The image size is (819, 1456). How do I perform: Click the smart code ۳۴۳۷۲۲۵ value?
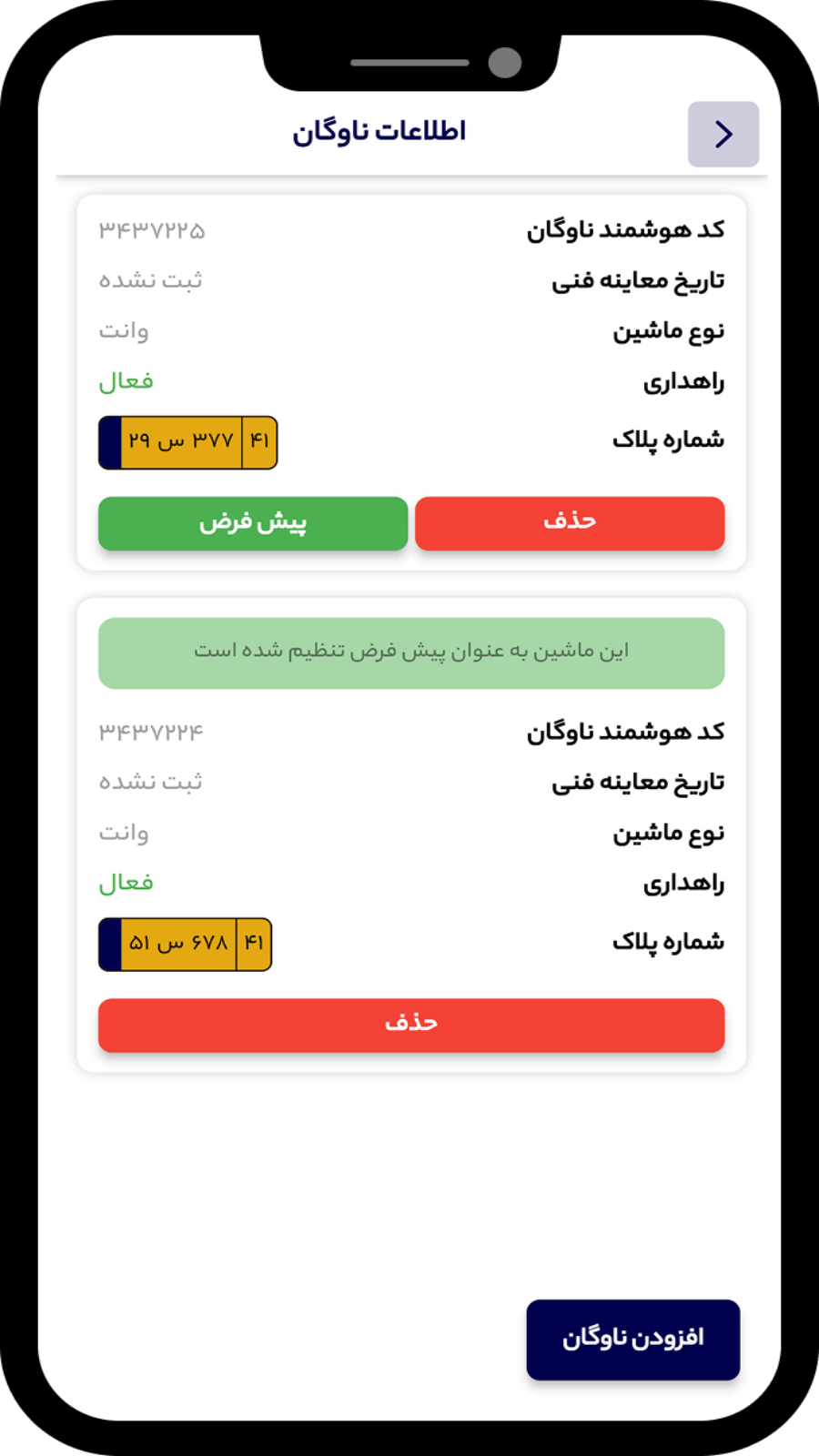click(152, 230)
